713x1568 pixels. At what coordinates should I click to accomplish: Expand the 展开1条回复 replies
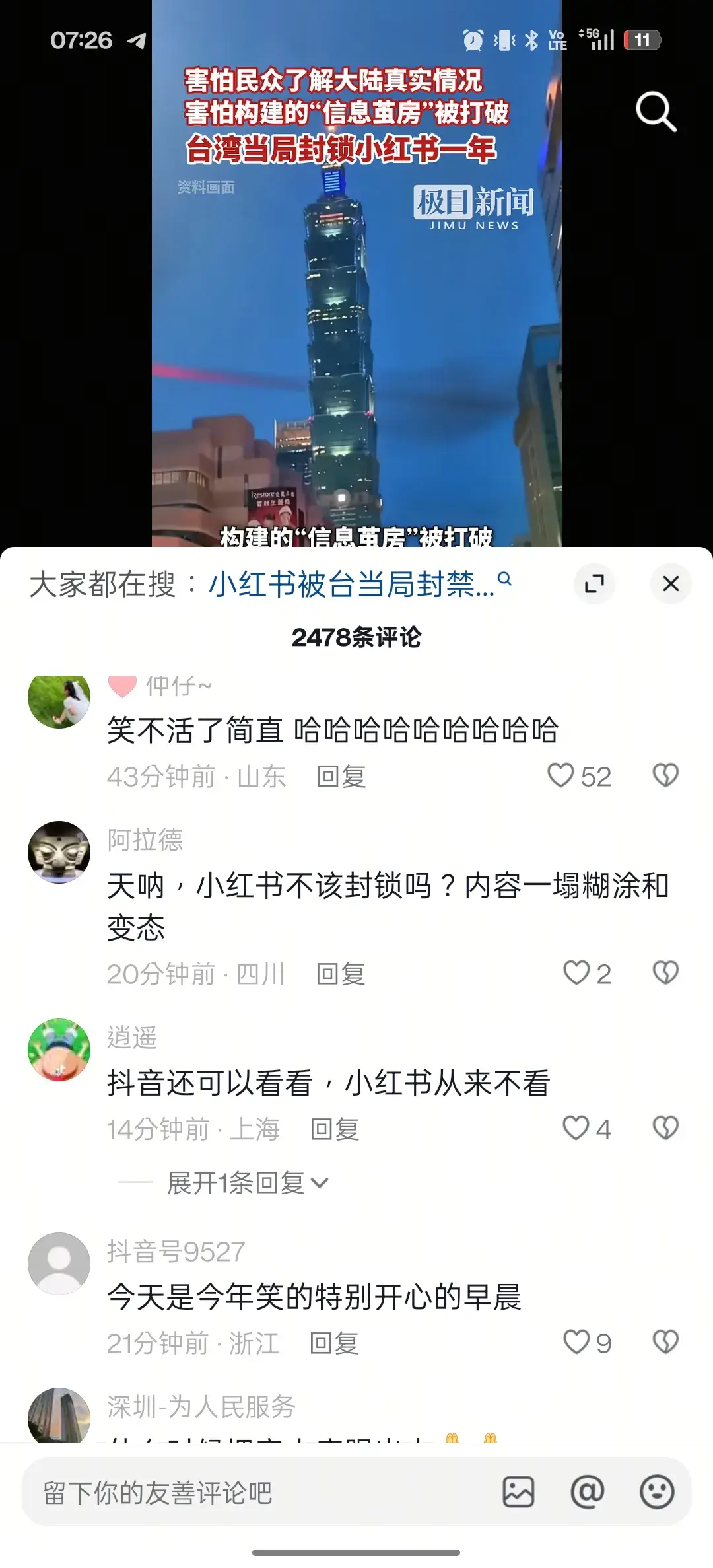coord(244,1183)
